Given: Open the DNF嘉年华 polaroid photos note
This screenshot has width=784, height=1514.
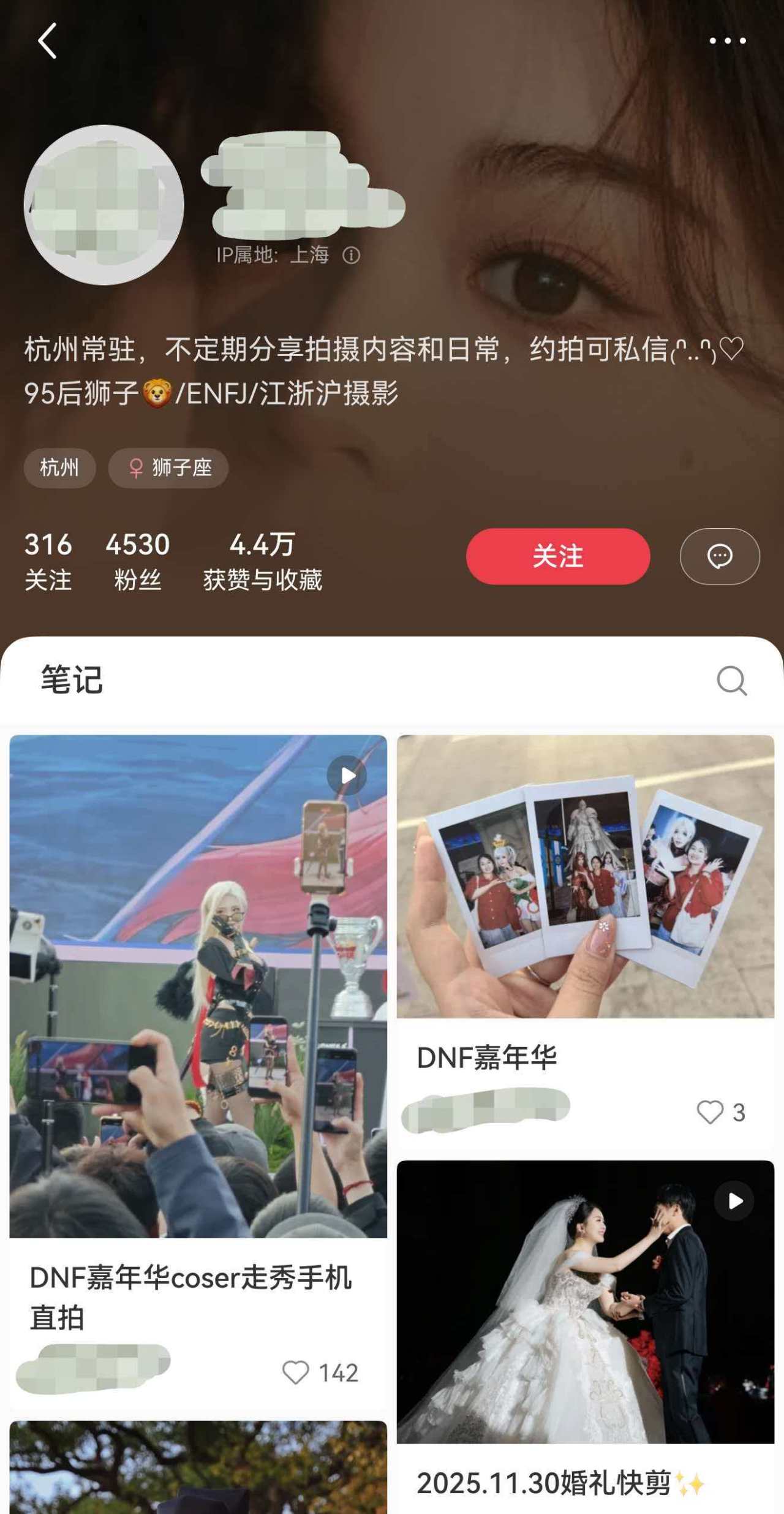Looking at the screenshot, I should pyautogui.click(x=585, y=876).
